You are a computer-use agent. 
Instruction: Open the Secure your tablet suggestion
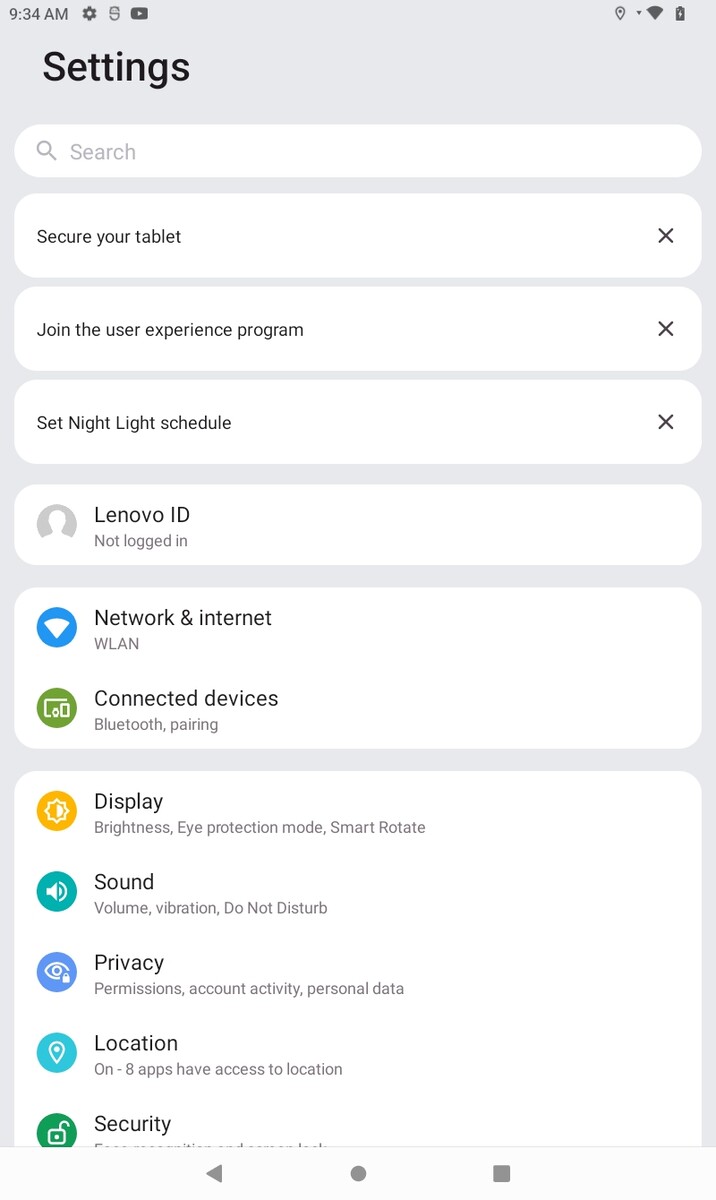300,237
